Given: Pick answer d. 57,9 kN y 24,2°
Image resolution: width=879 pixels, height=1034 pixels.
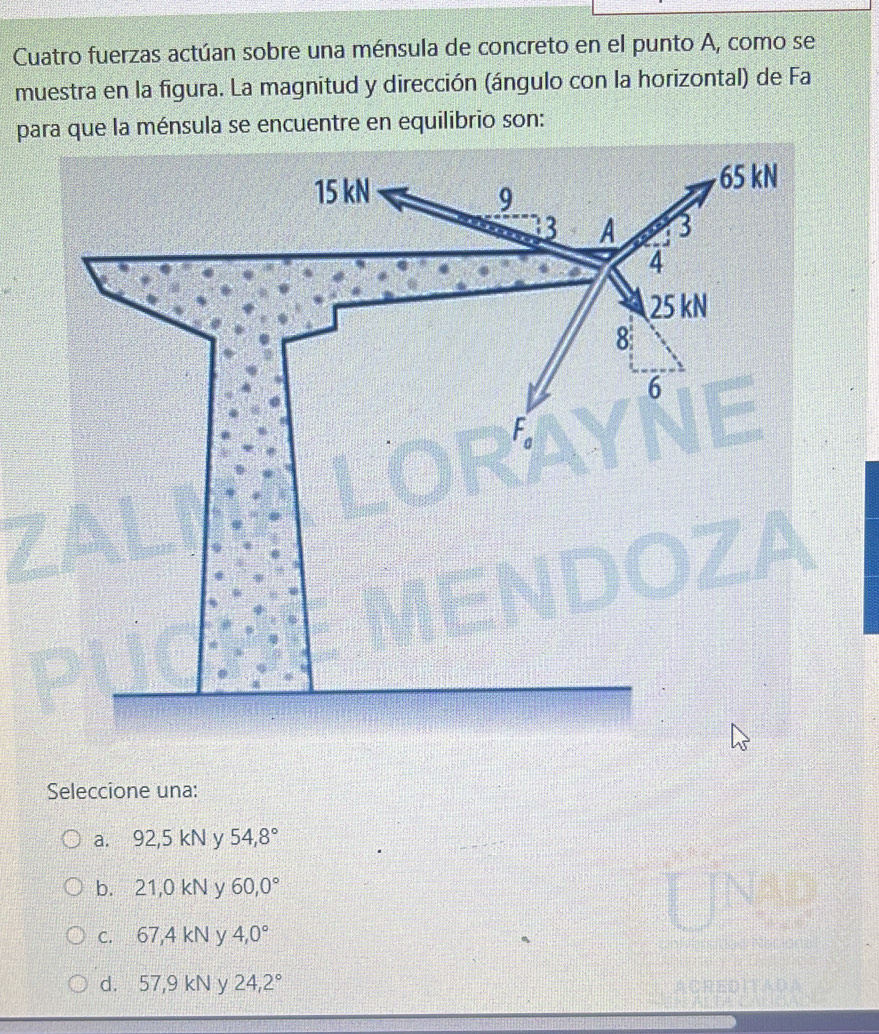Looking at the screenshot, I should [76, 984].
